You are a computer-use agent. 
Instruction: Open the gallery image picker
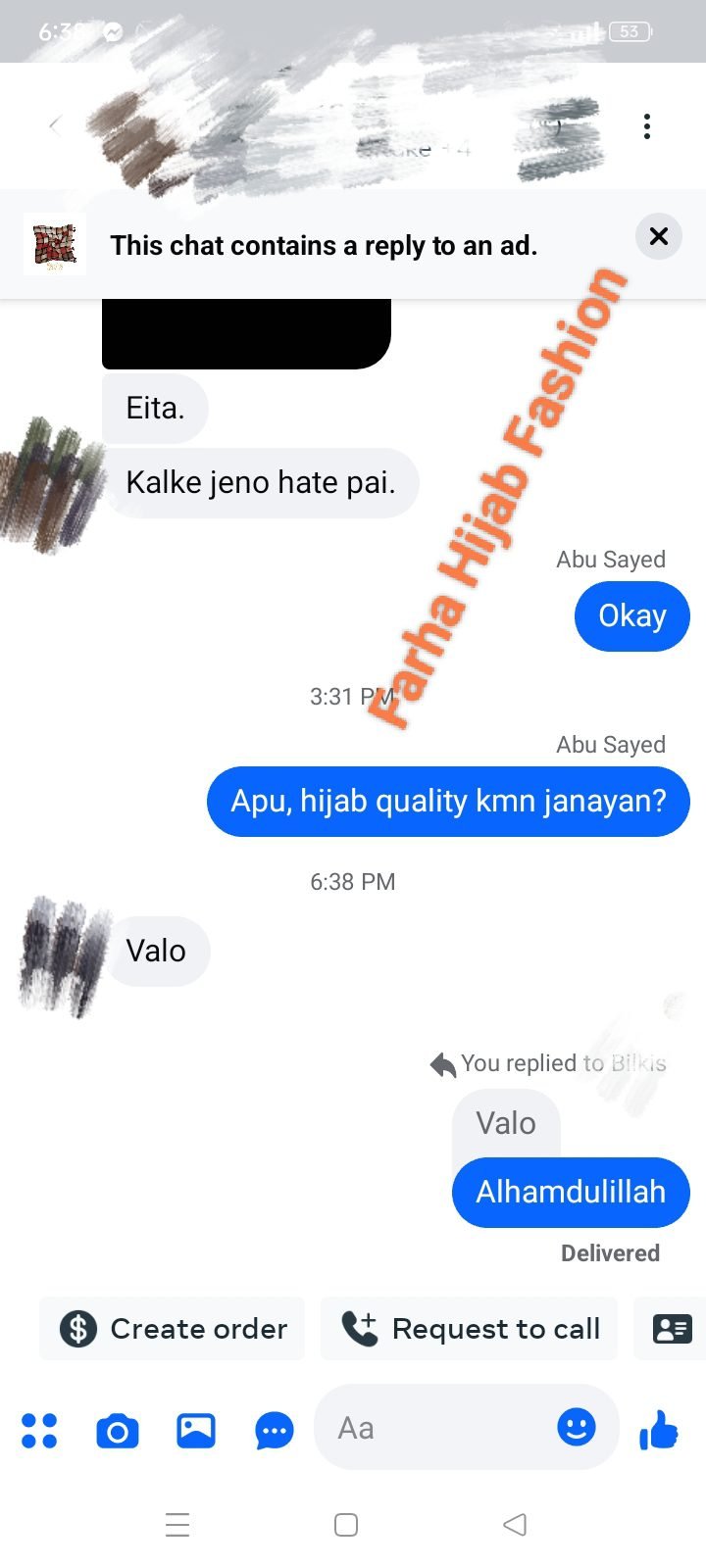(x=196, y=1431)
